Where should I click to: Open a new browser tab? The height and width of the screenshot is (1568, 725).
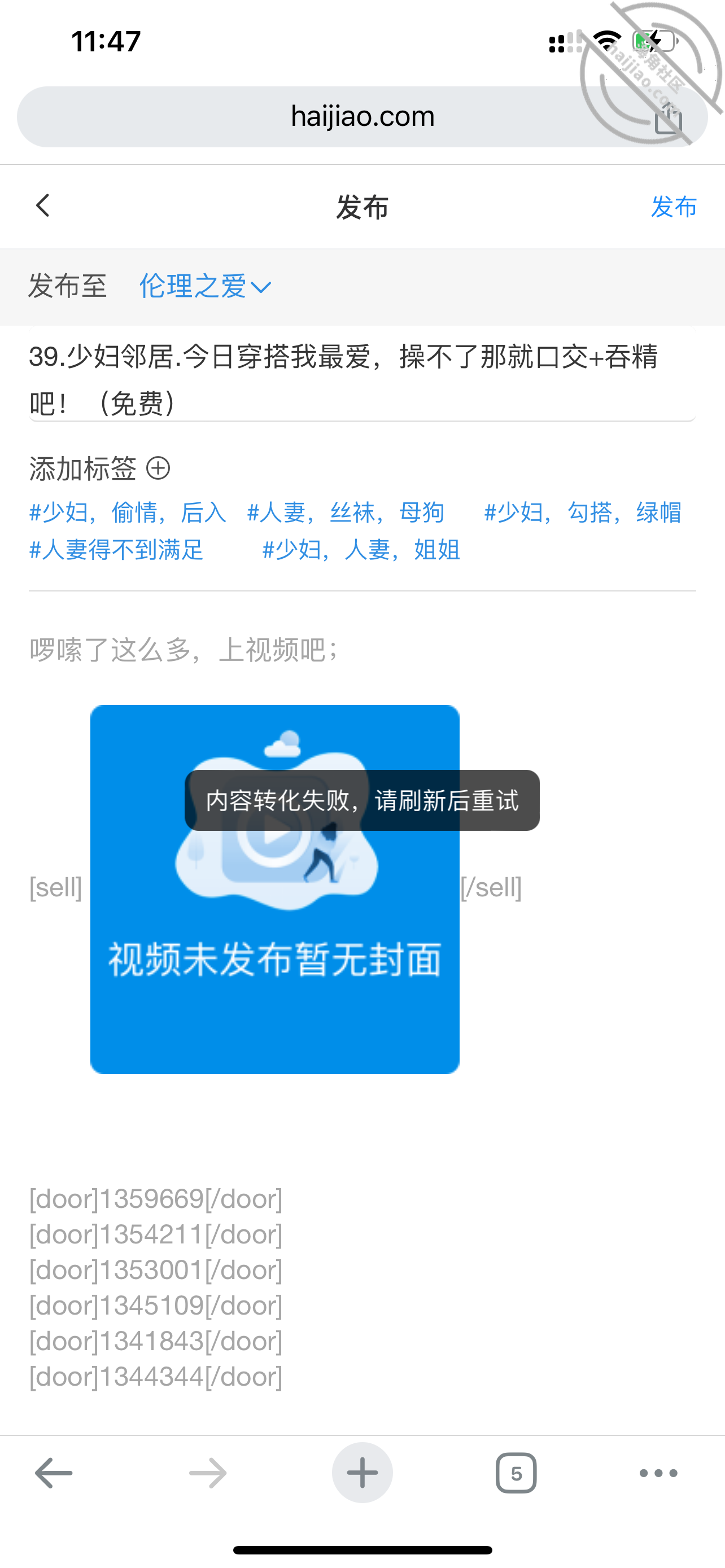coord(362,1473)
